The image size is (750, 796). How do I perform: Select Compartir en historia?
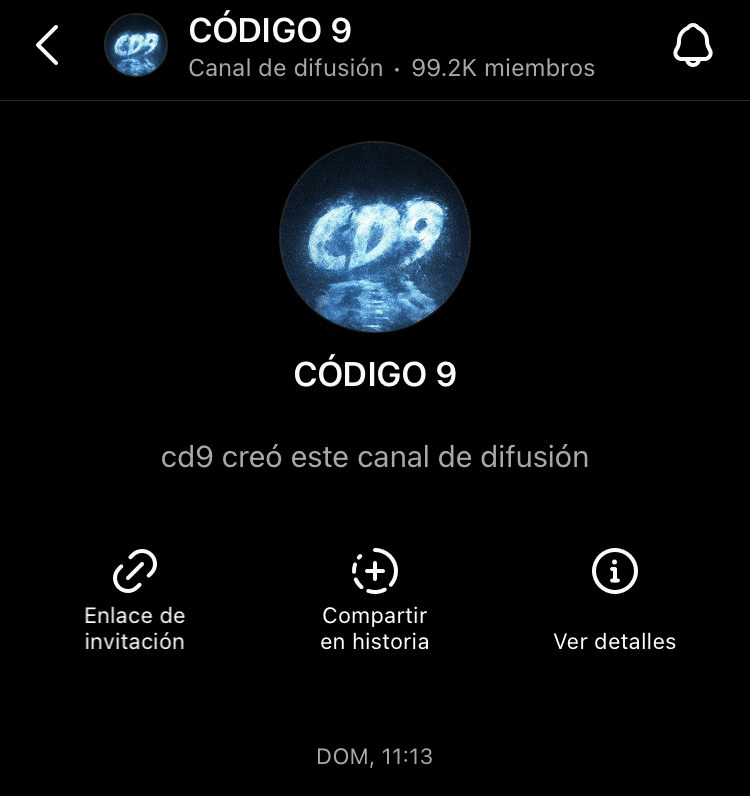tap(375, 572)
